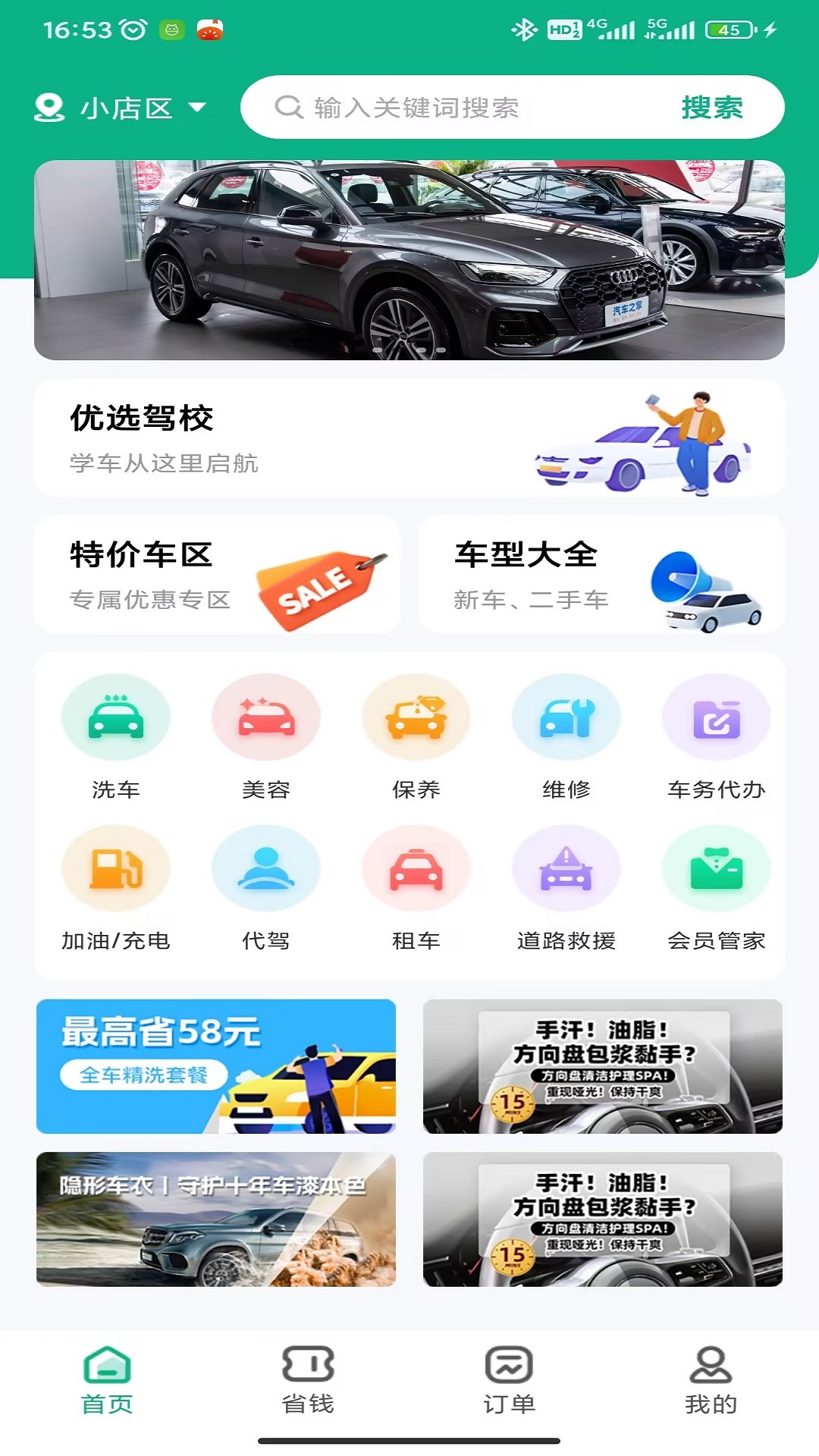Open the 优选驾校 driving school card
The image size is (819, 1456).
[409, 438]
